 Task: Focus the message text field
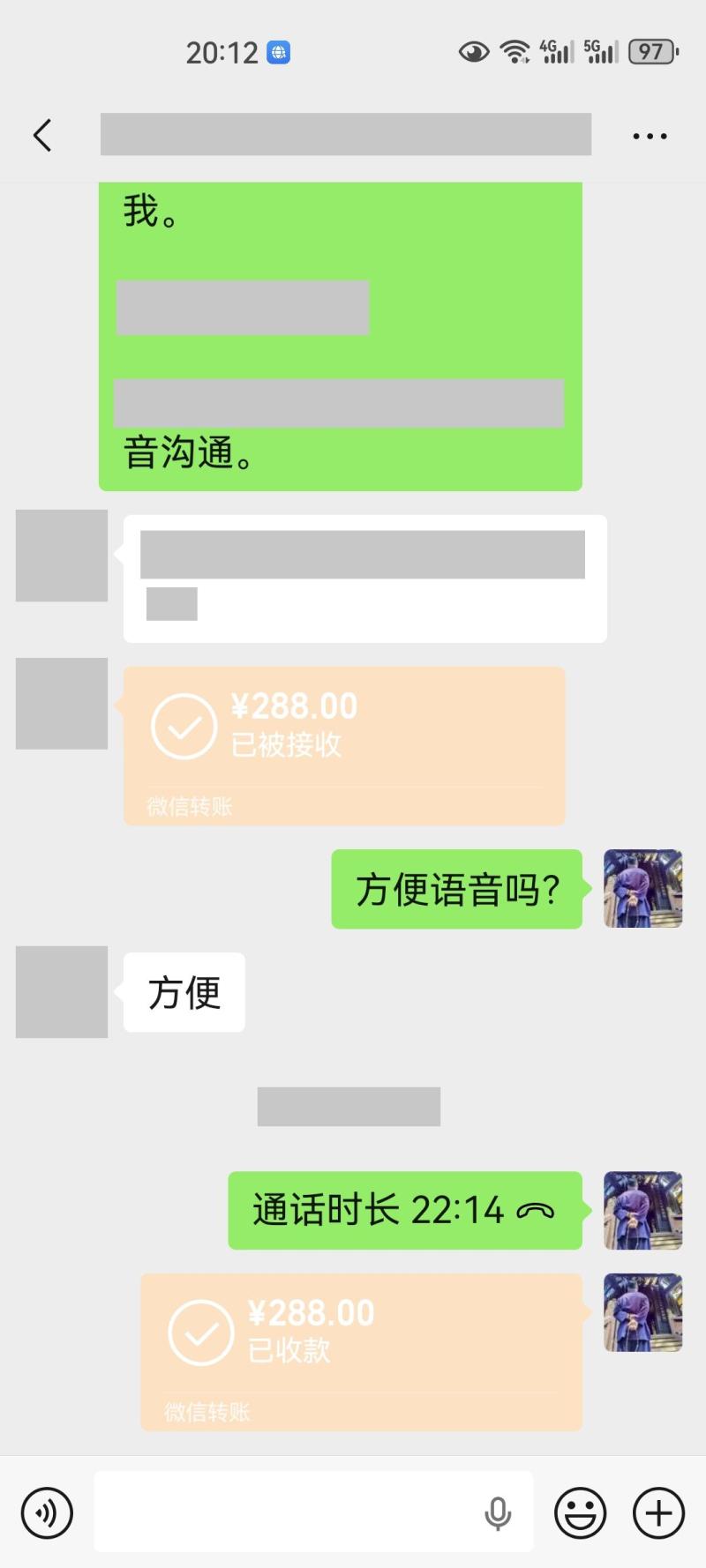(282, 1512)
